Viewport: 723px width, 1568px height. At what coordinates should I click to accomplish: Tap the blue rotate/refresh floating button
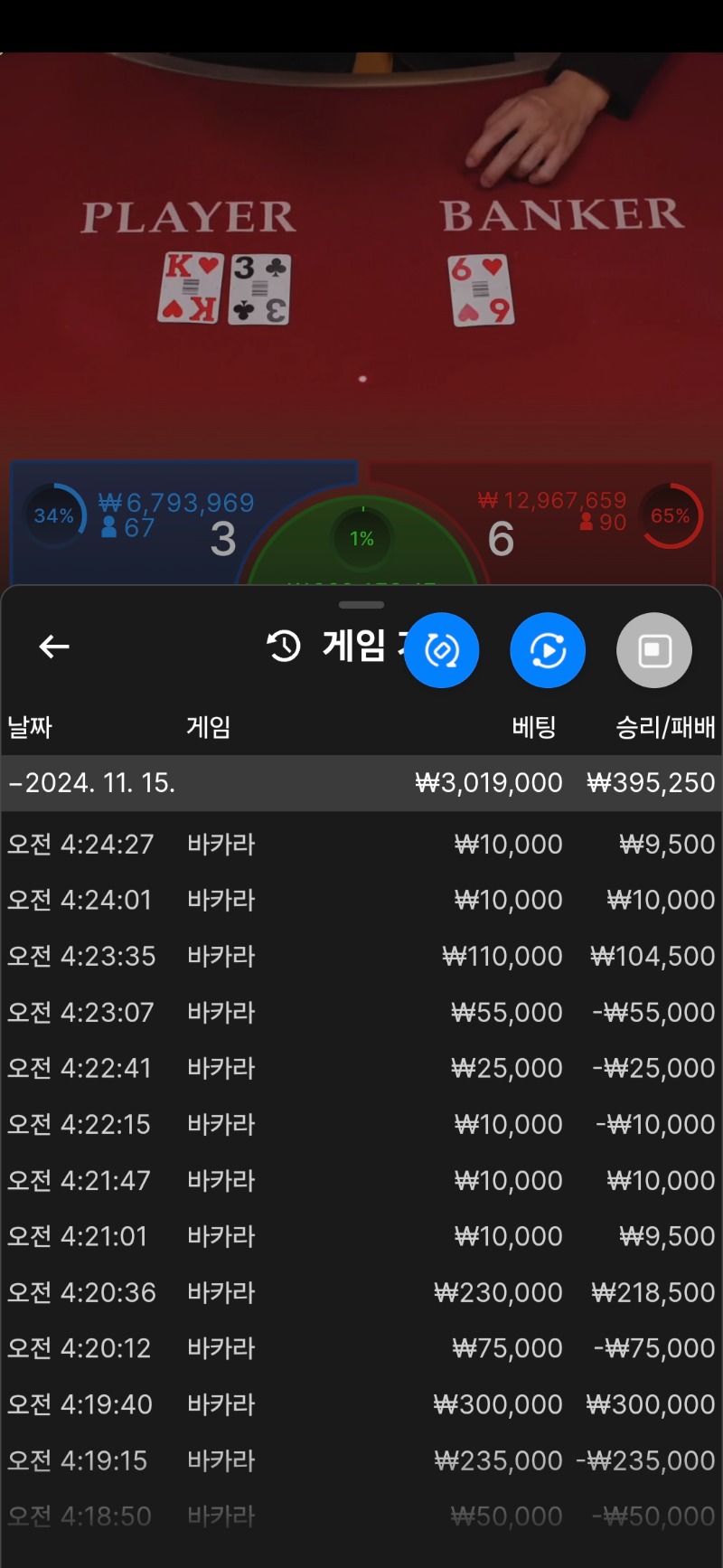441,650
